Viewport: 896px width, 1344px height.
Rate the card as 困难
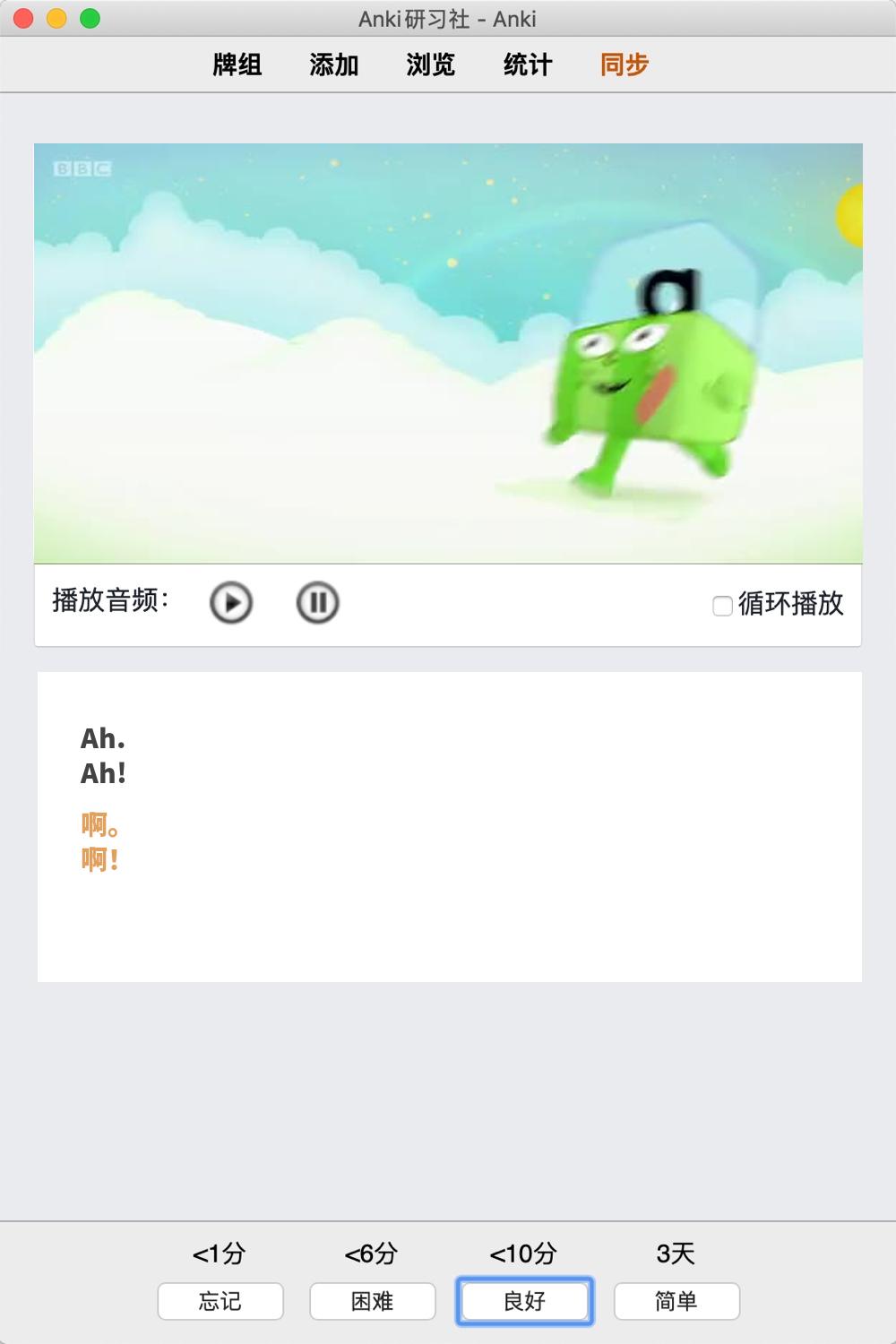(373, 1301)
